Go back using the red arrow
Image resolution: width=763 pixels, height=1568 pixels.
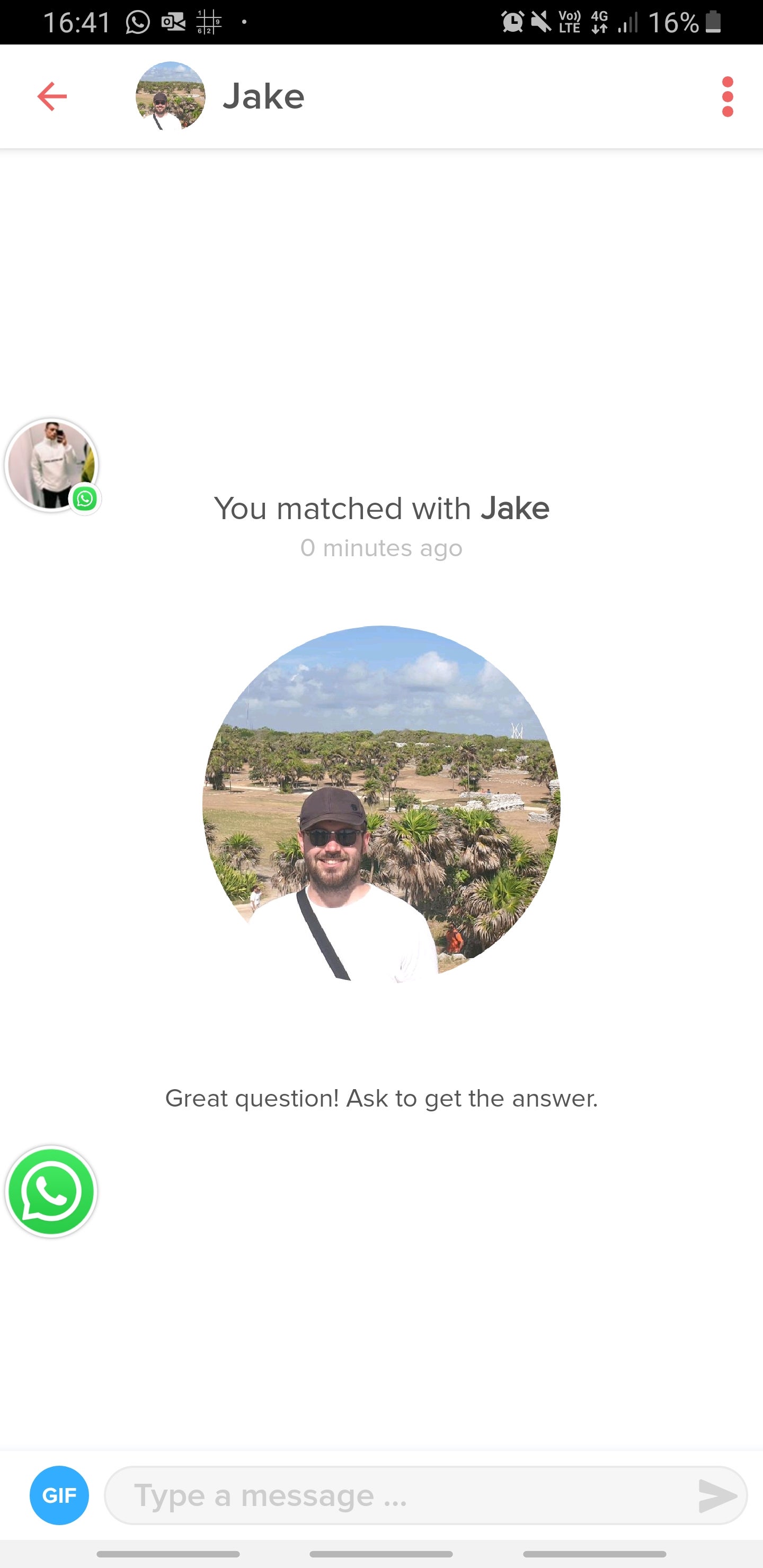point(52,96)
